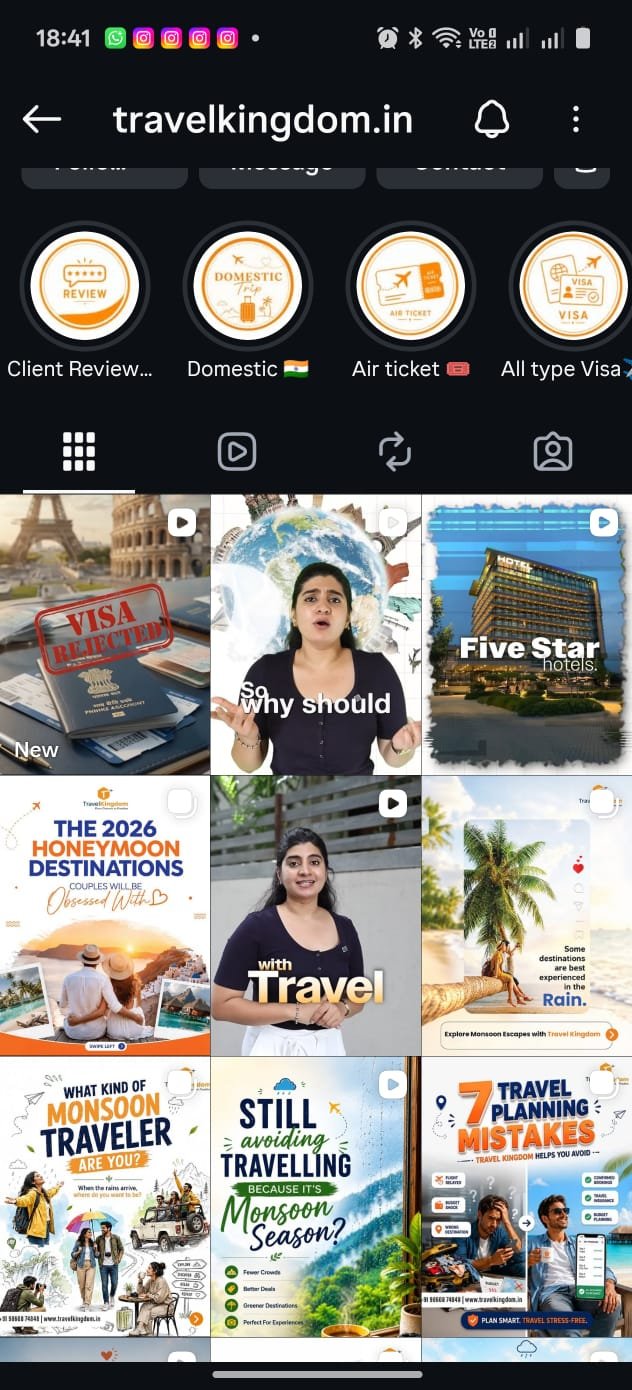Open the Client Reviews highlight
This screenshot has height=1390, width=632.
[x=84, y=288]
